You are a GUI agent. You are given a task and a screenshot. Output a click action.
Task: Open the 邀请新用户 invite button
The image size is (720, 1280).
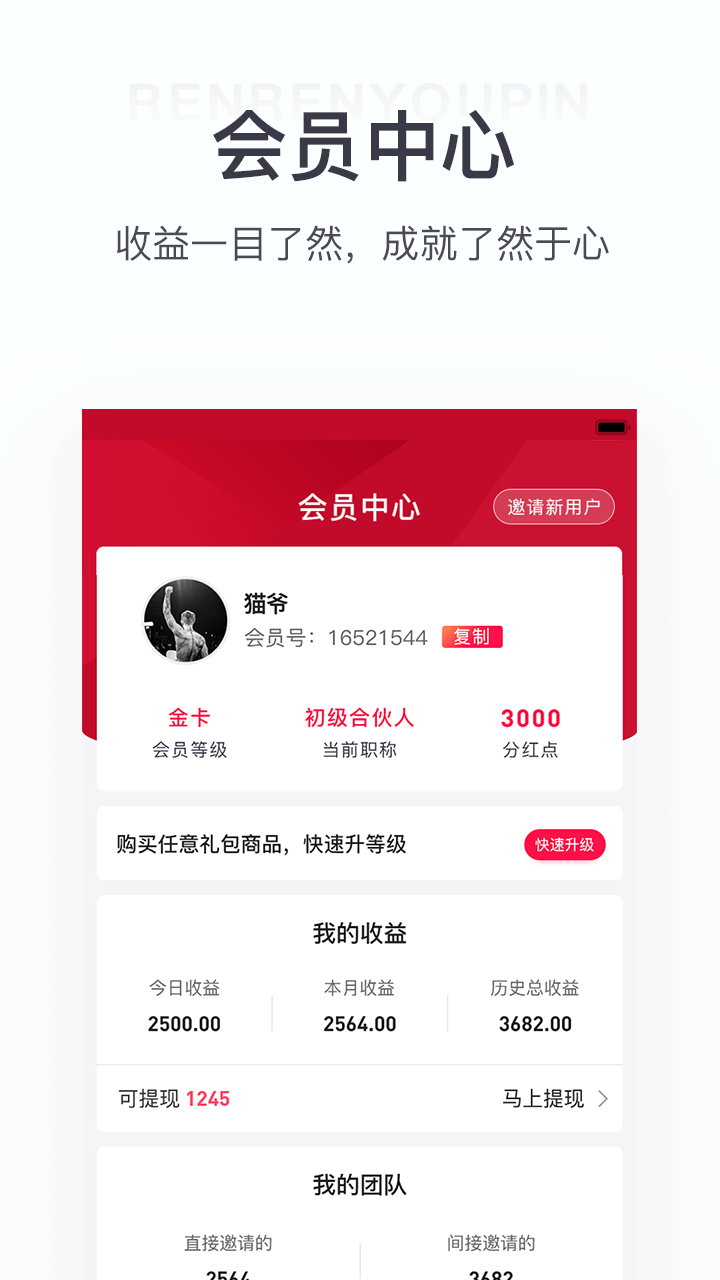(x=554, y=507)
